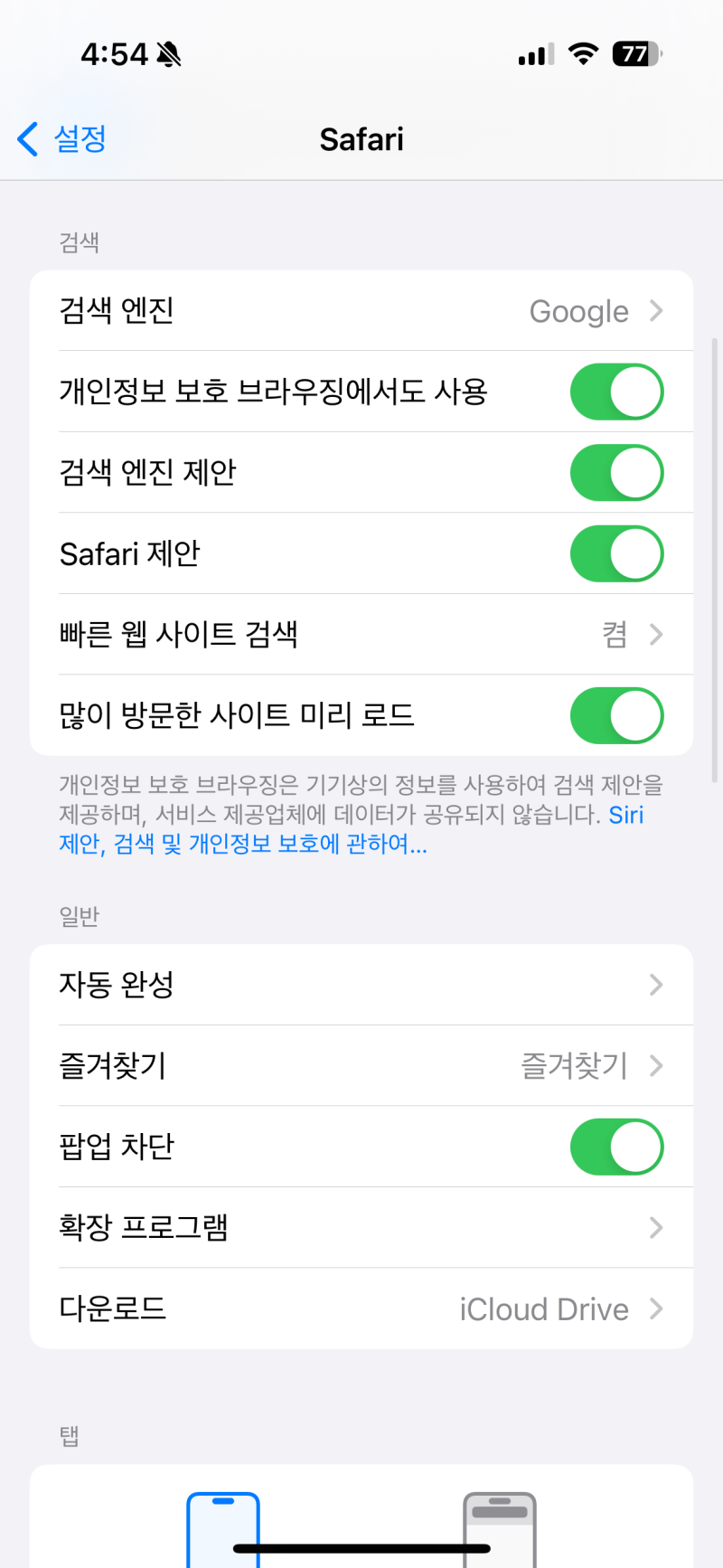Image resolution: width=723 pixels, height=1568 pixels.
Task: Toggle 많이 방문한 사이트 미리 로드
Action: (x=617, y=715)
